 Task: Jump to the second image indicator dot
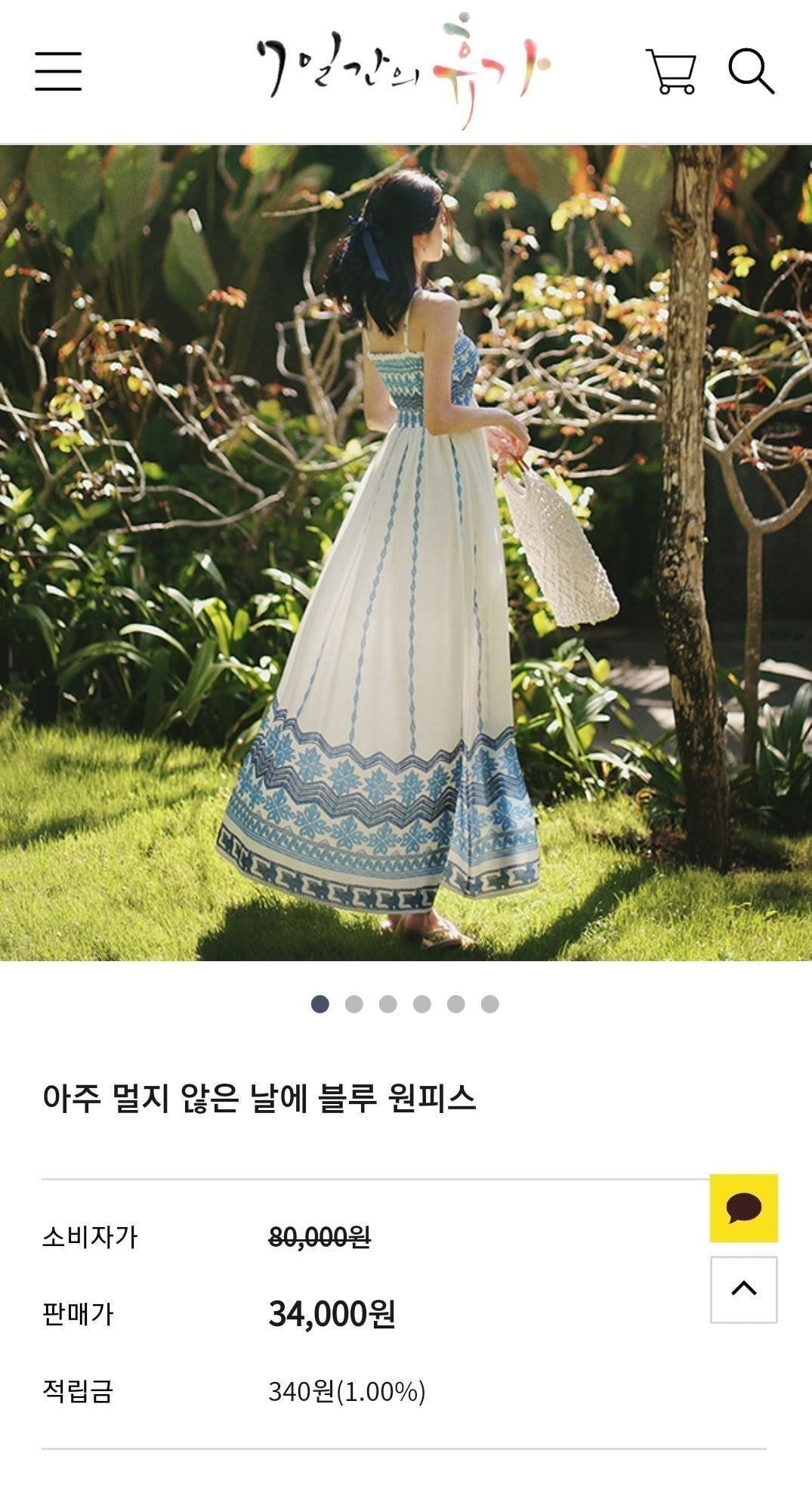point(354,1004)
